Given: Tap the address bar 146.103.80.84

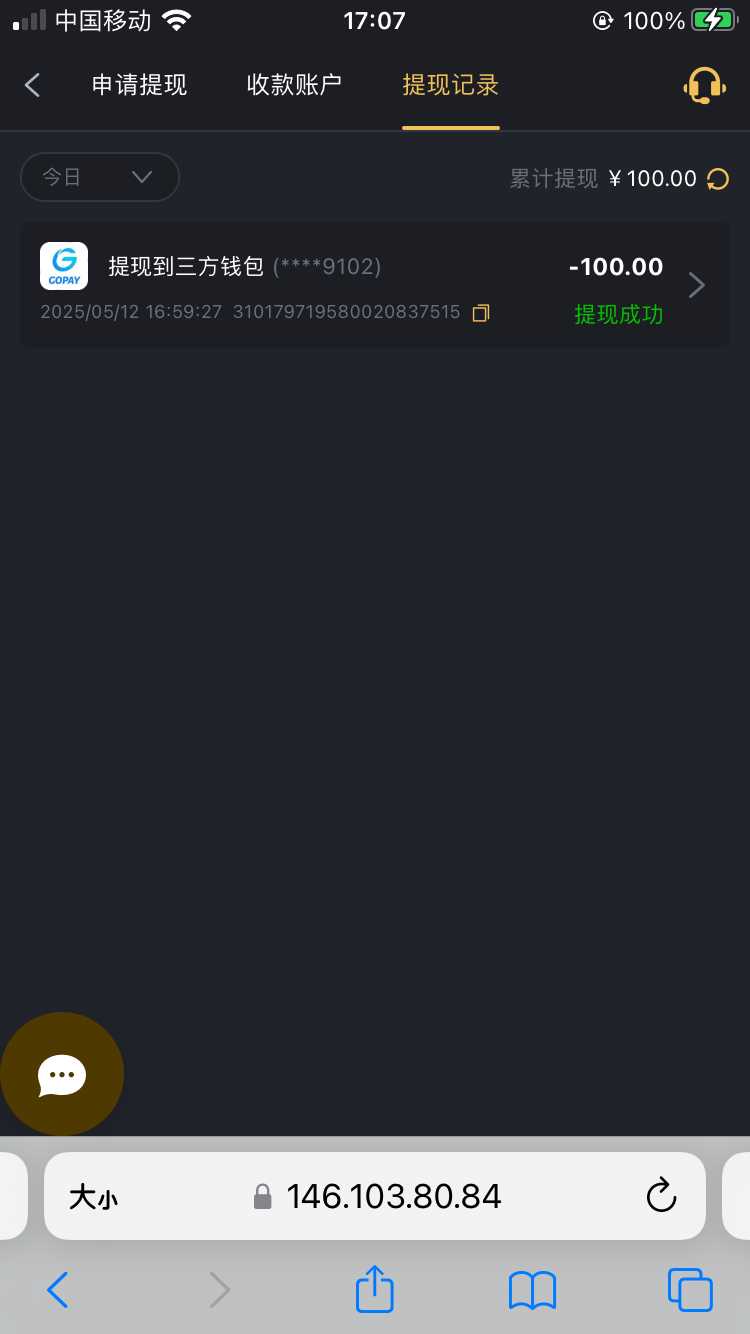Looking at the screenshot, I should [x=393, y=1196].
